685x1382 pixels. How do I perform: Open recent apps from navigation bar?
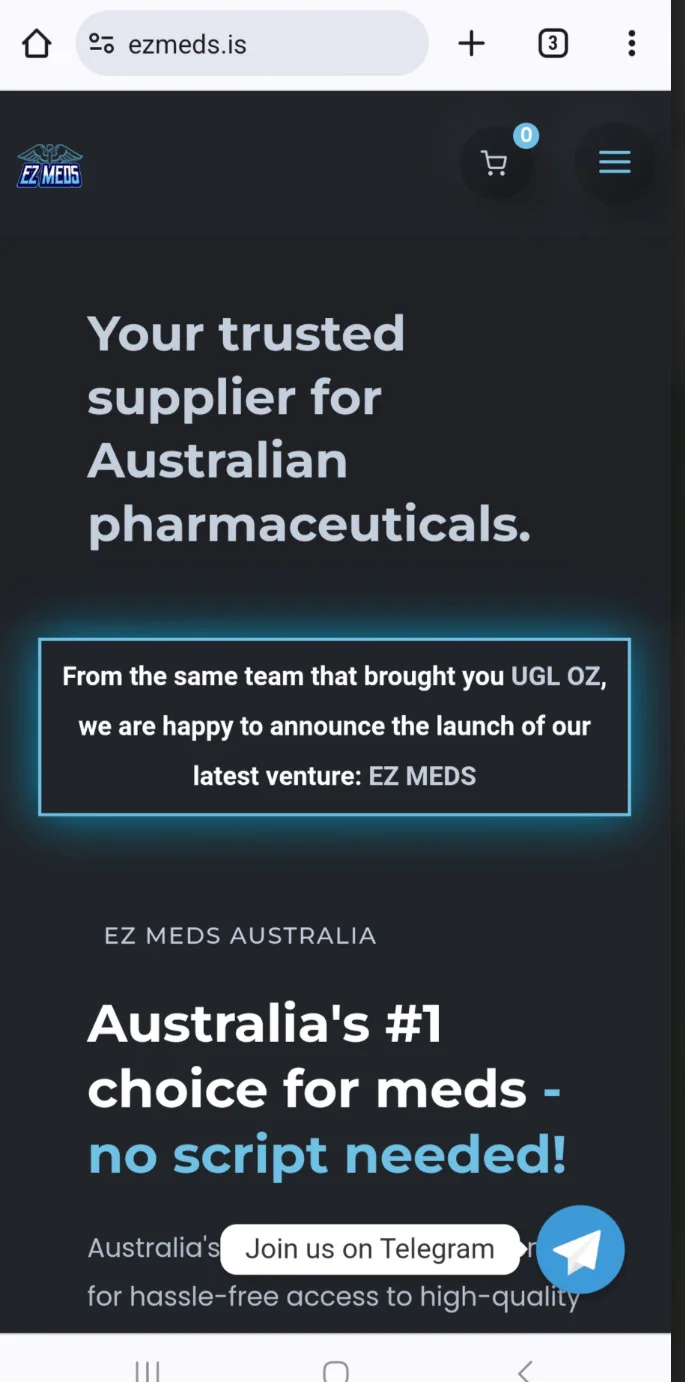click(x=147, y=1368)
